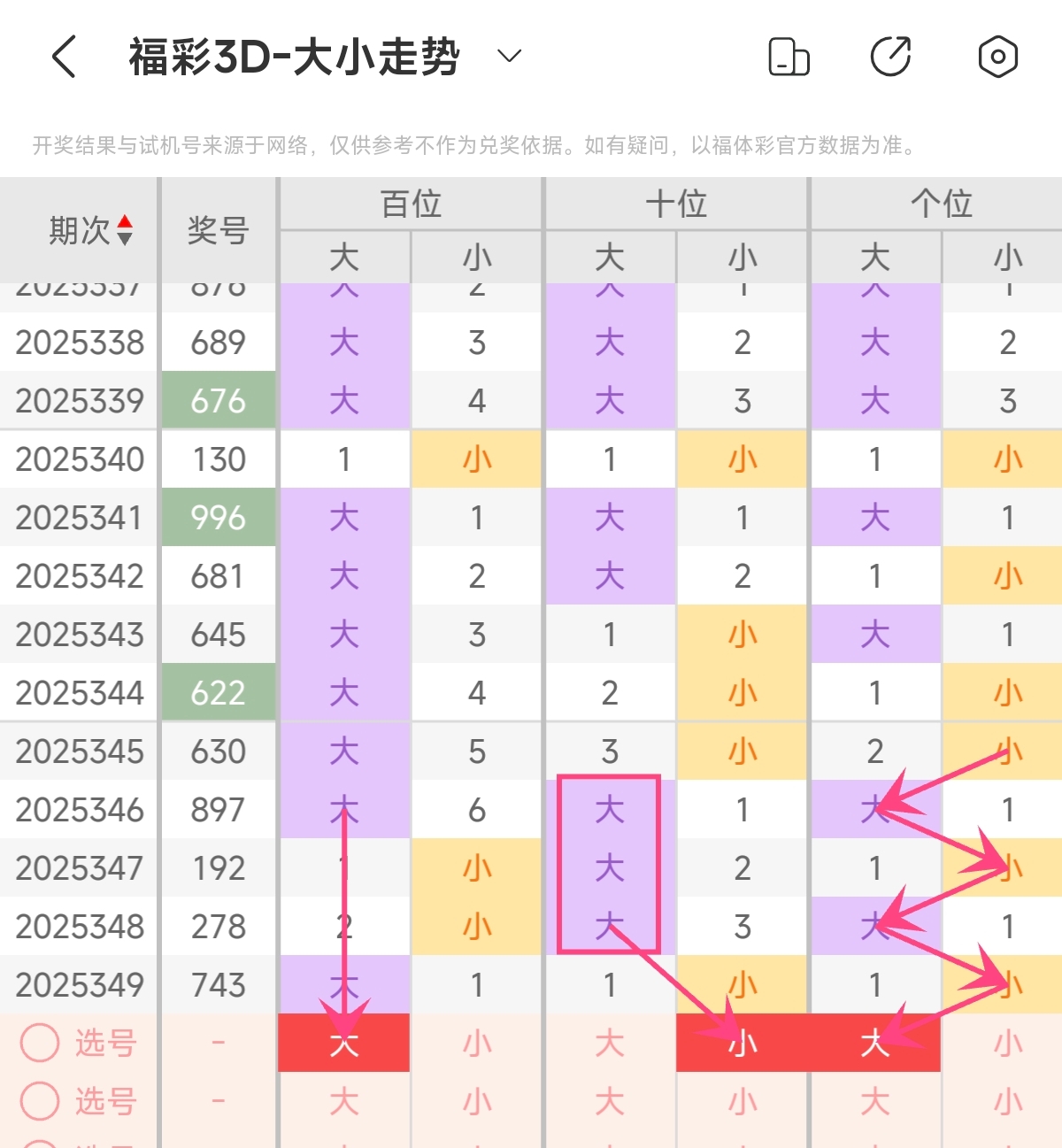This screenshot has width=1062, height=1148.
Task: Go back using the top-left arrow
Action: point(65,57)
